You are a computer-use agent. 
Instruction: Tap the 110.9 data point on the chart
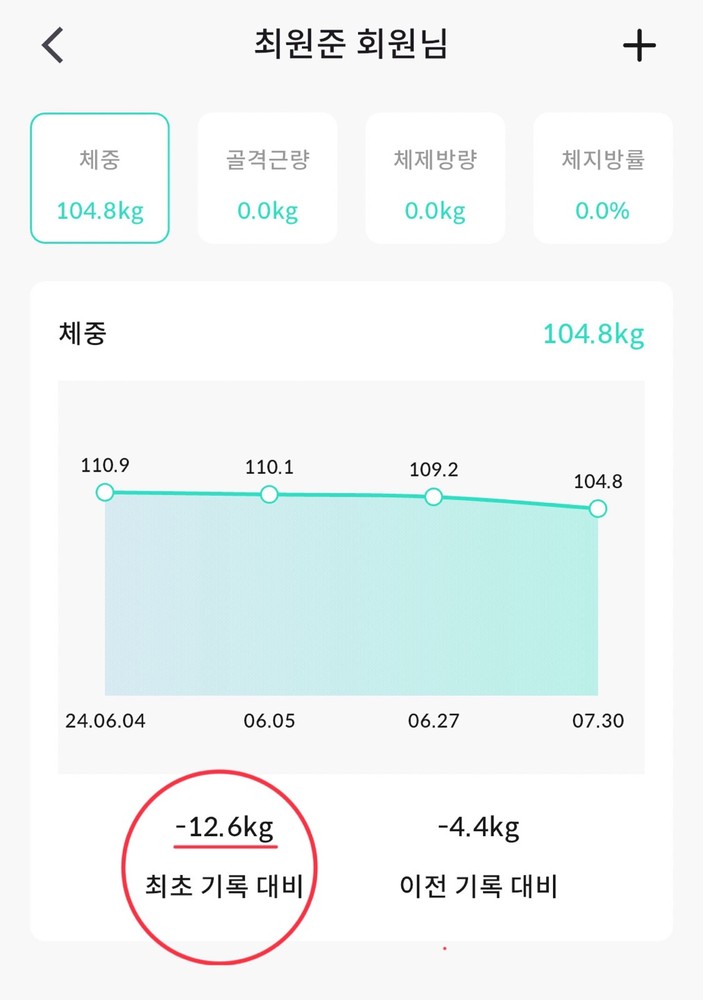click(x=105, y=492)
